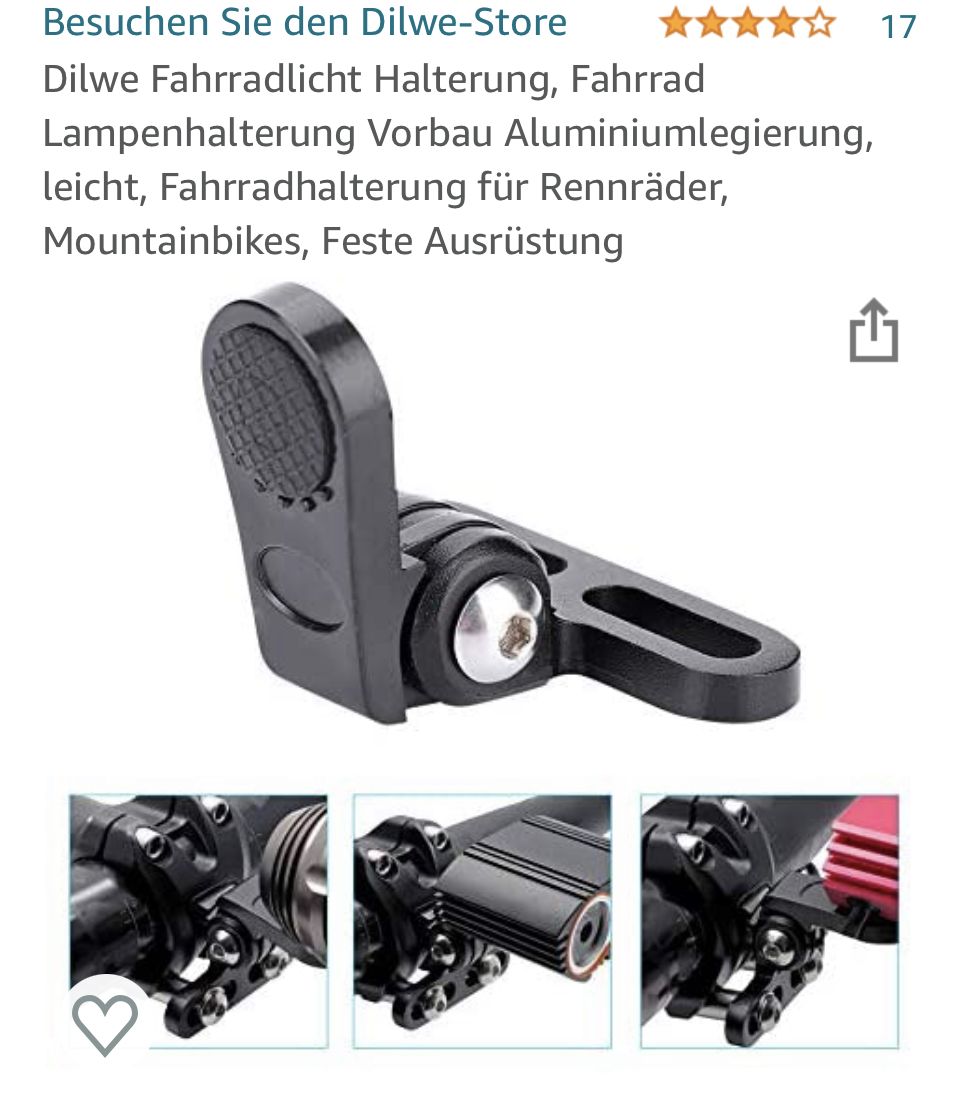Share this bike light mount product
This screenshot has width=960, height=1096.
873,331
